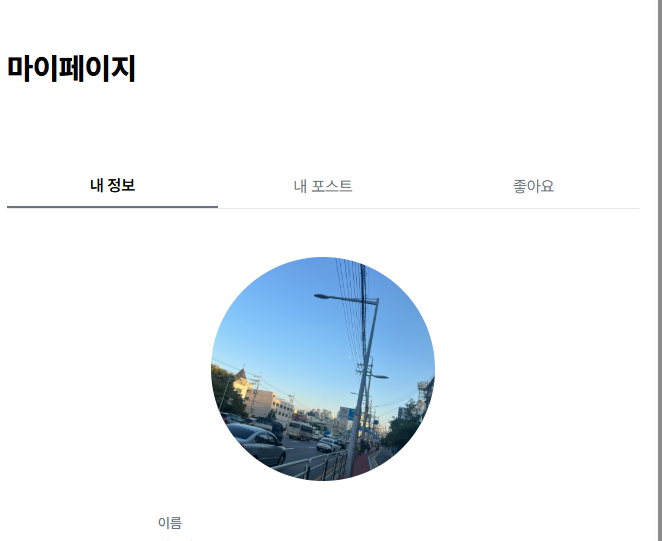The height and width of the screenshot is (541, 662).
Task: Switch to the 내 정보 tab
Action: tap(112, 186)
